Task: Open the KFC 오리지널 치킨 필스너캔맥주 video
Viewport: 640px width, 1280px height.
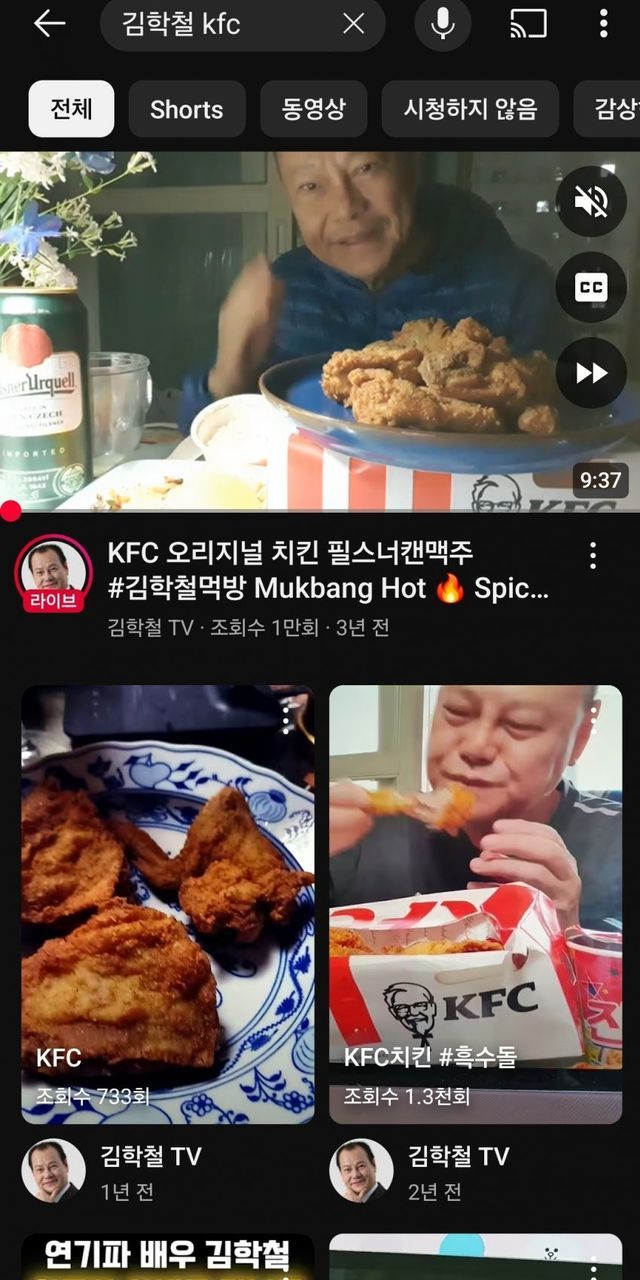Action: (328, 570)
